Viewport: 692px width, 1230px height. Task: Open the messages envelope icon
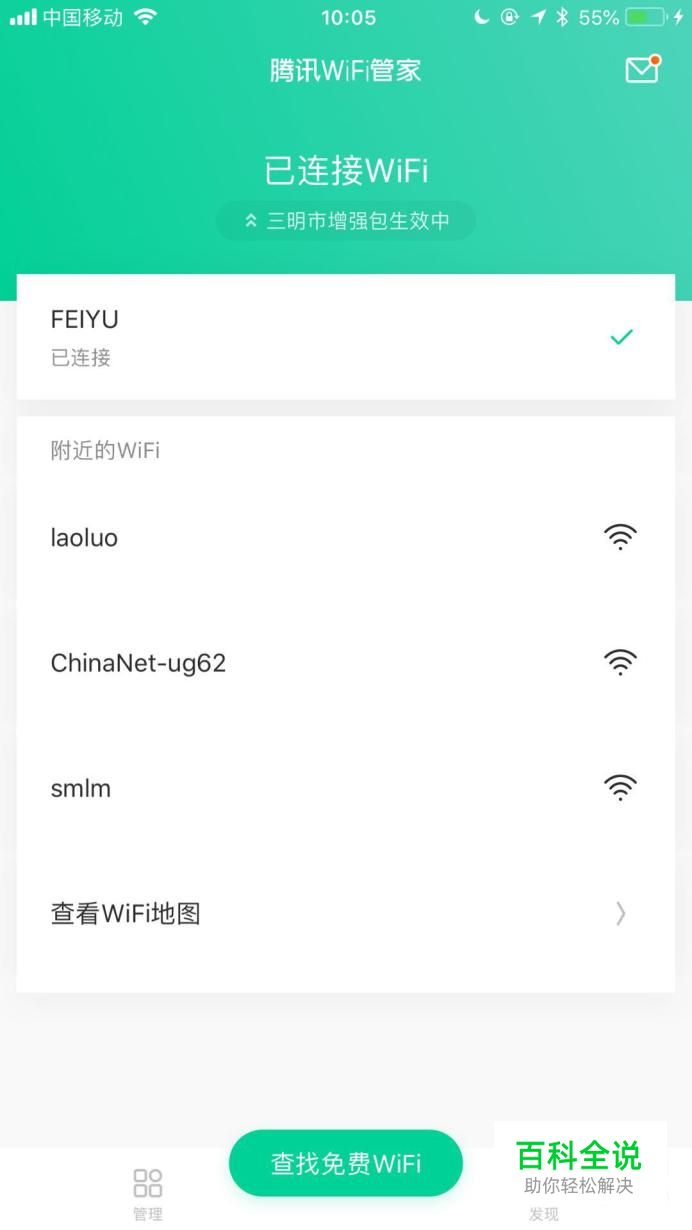pos(641,70)
